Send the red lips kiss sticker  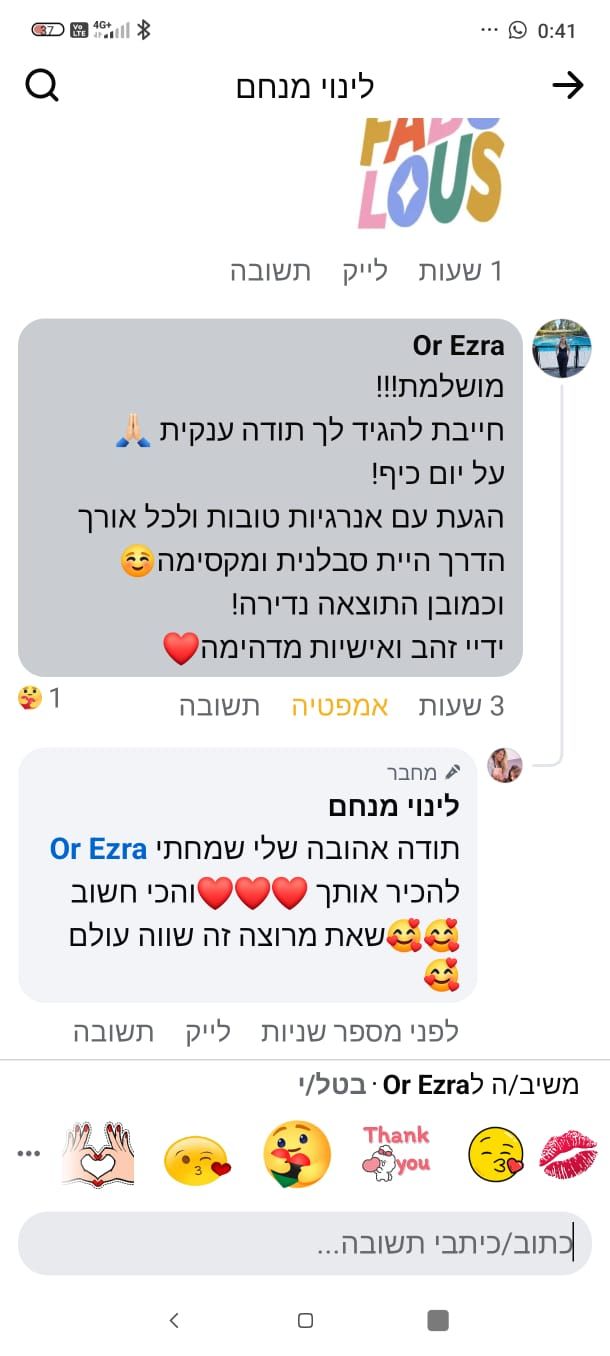tap(567, 1154)
